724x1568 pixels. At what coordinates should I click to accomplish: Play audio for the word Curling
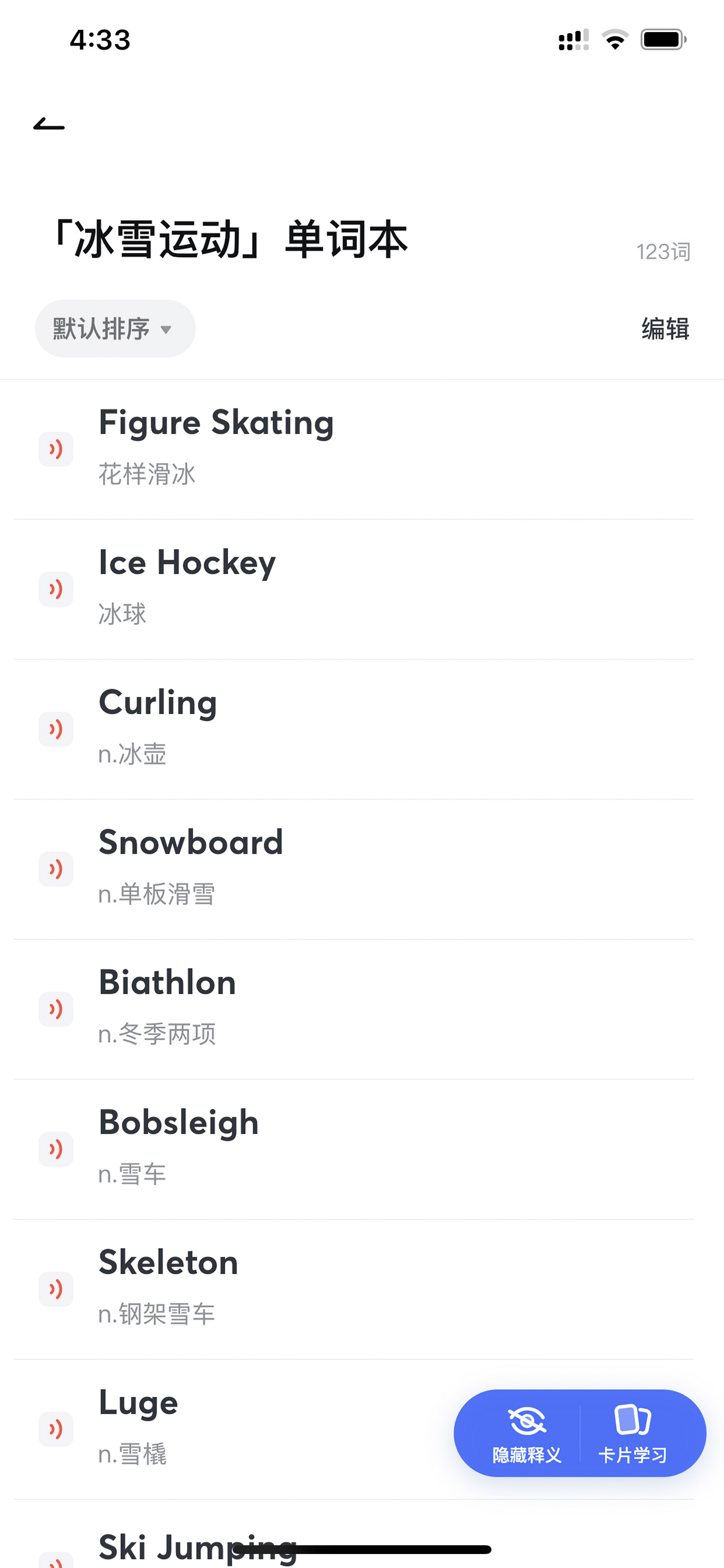pos(56,729)
